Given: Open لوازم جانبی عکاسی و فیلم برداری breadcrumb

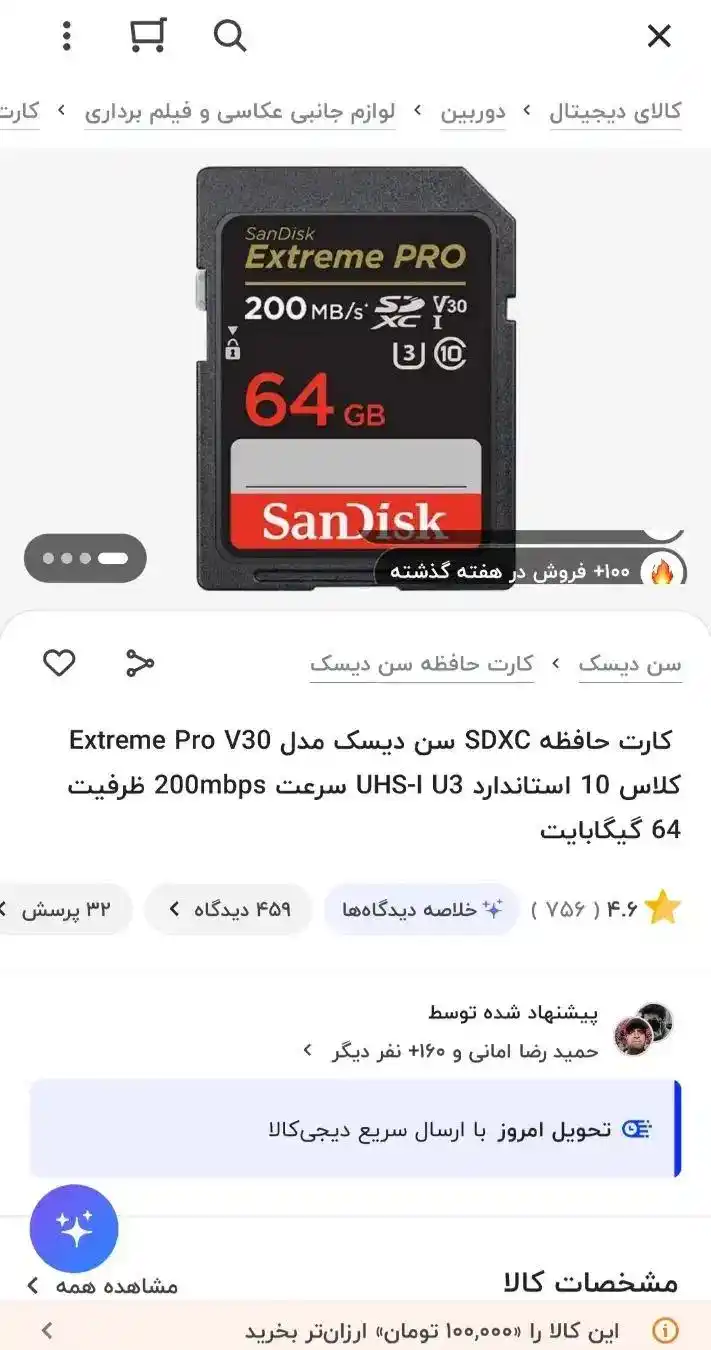Looking at the screenshot, I should tap(240, 112).
